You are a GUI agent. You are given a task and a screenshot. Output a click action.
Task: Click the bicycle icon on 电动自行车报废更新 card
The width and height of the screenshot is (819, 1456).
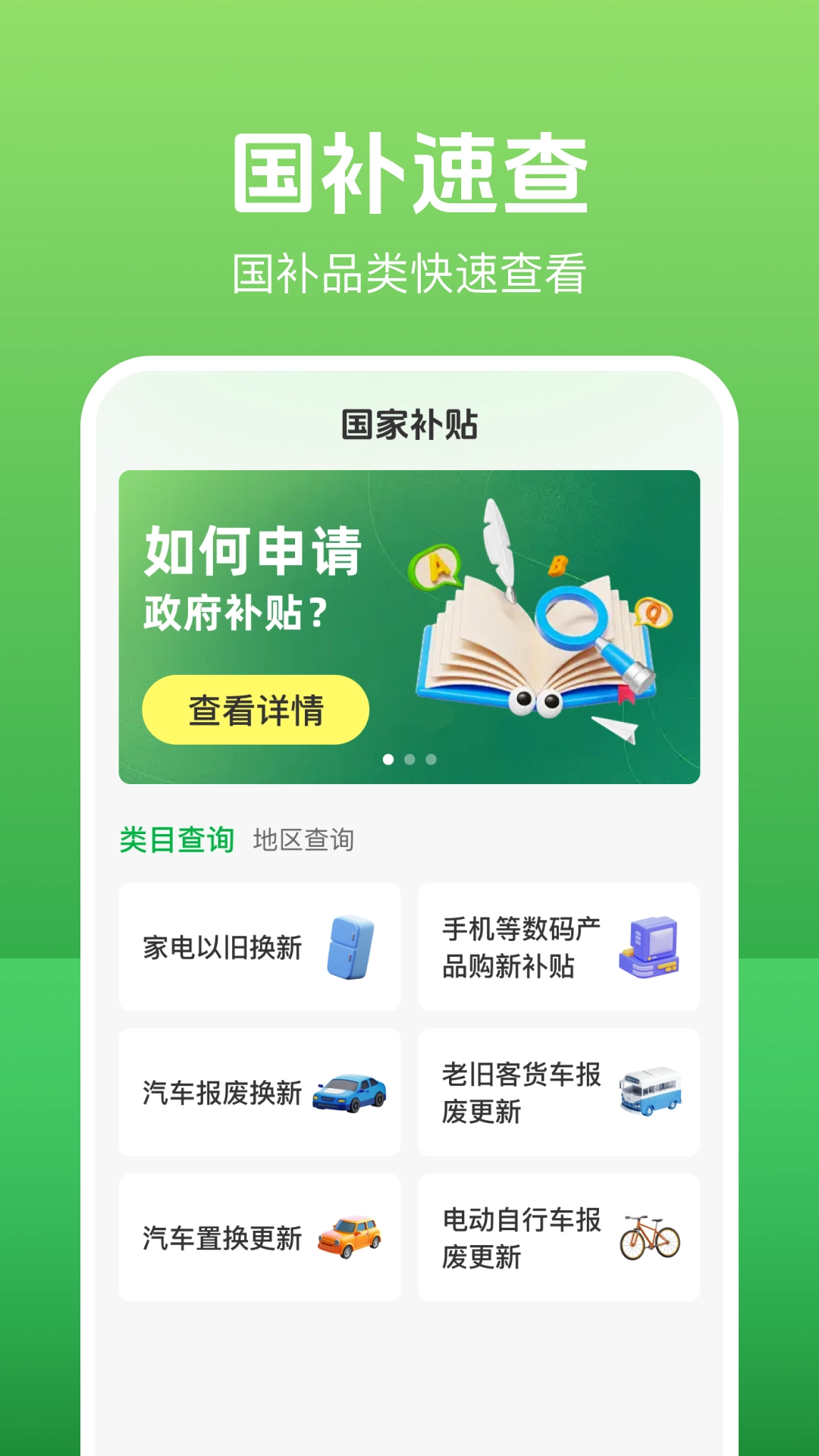coord(651,1236)
